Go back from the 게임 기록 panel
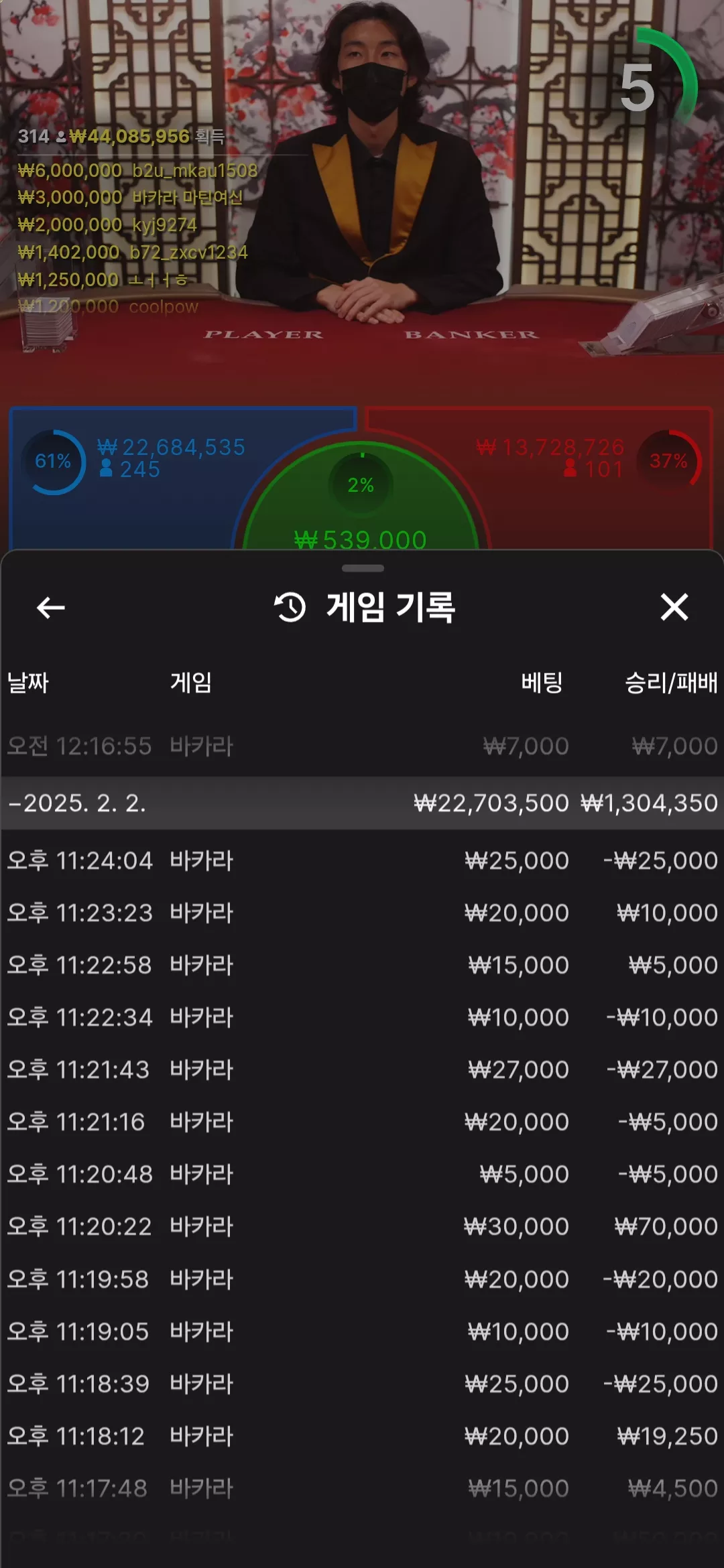Viewport: 724px width, 1568px height. coord(50,608)
